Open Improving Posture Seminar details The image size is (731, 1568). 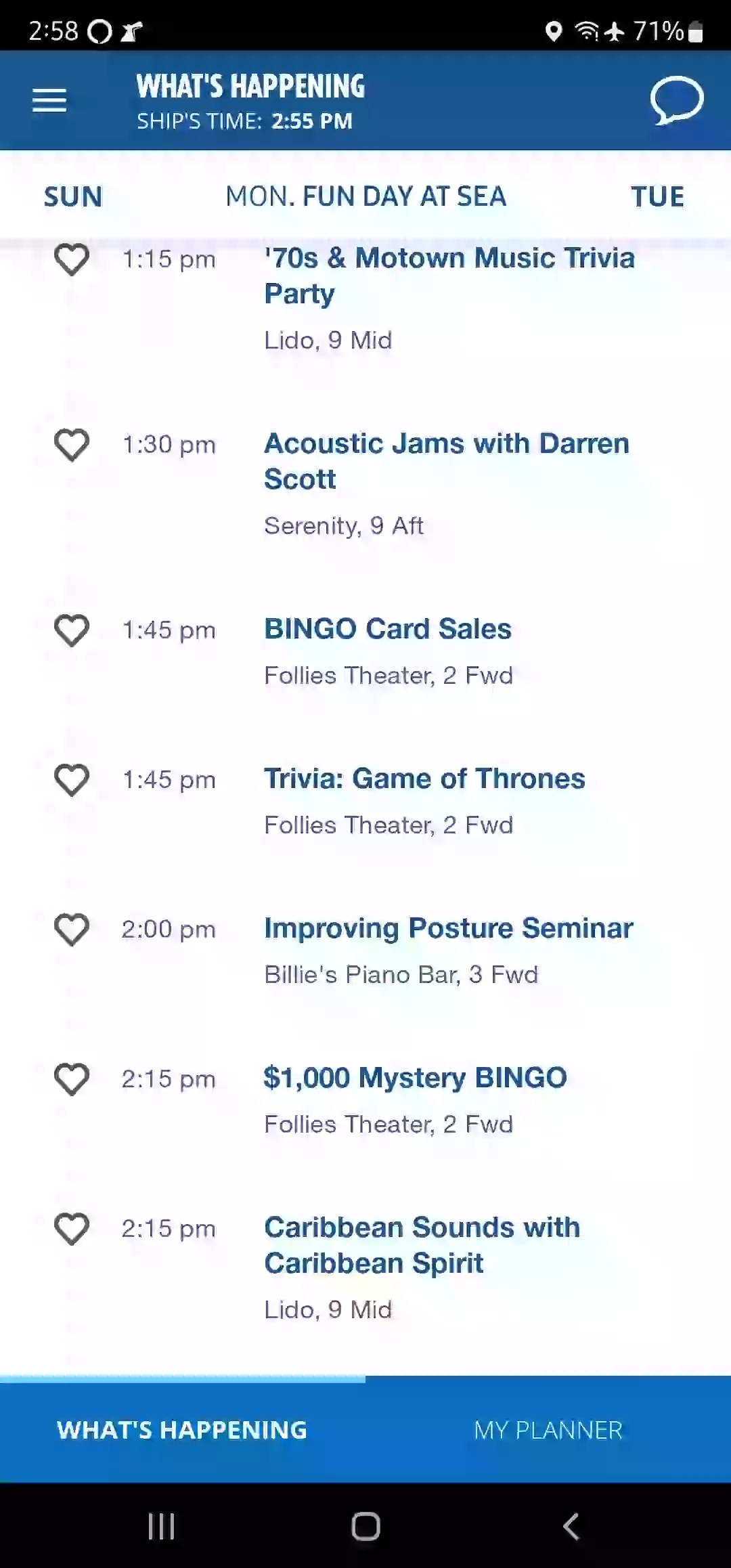tap(449, 928)
